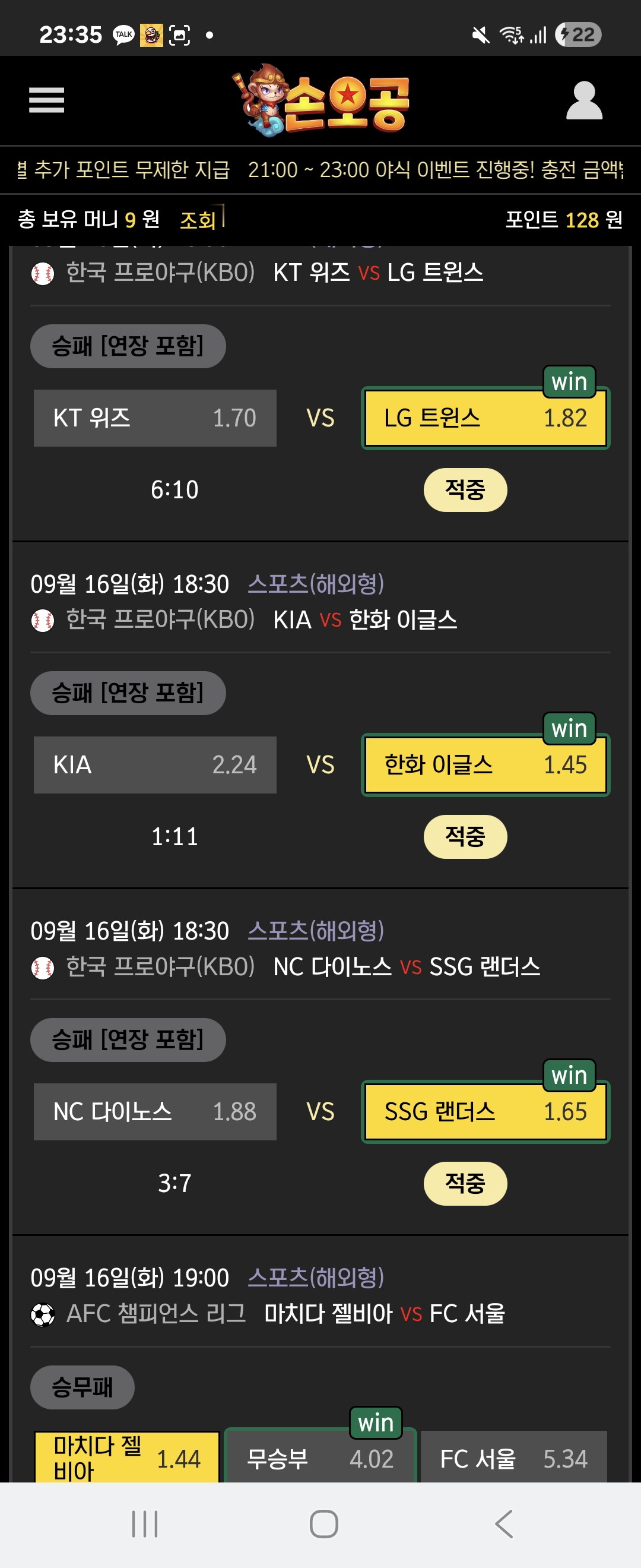
Task: Select 마치다 젤비아 odds 1.44
Action: click(126, 1457)
